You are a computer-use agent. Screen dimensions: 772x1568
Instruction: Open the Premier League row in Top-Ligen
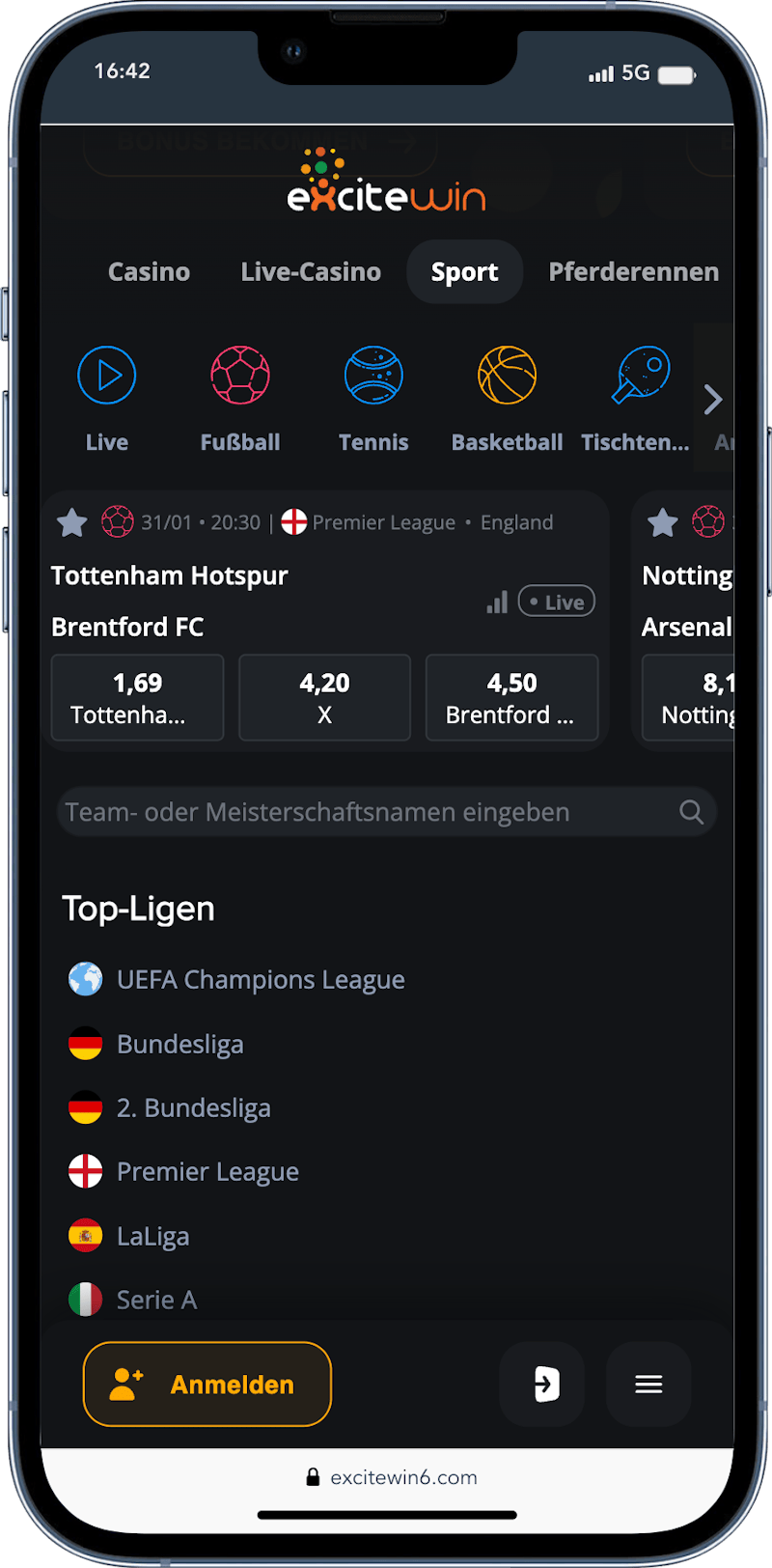207,1171
